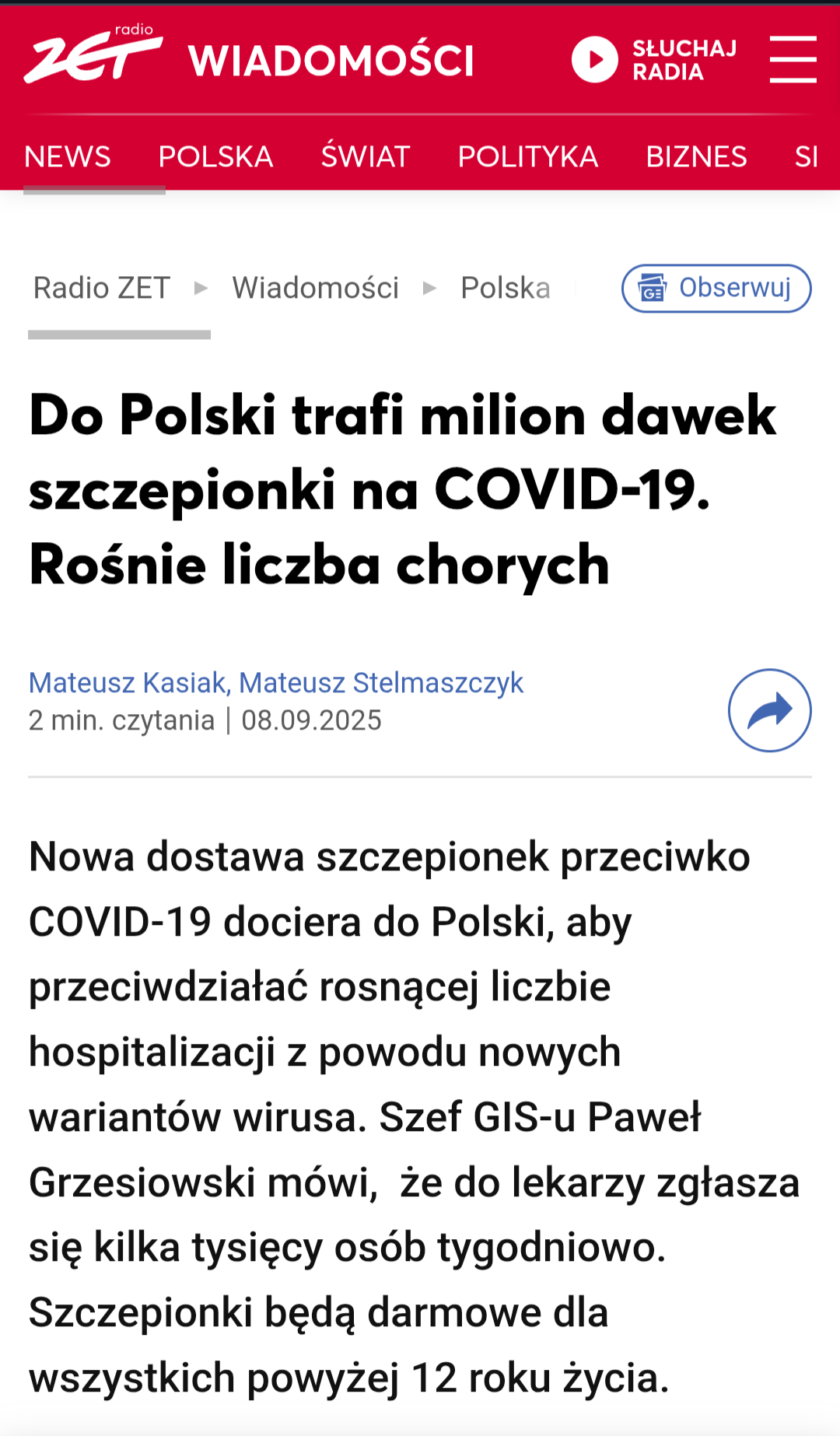Select the POLITYKA tab
Viewport: 840px width, 1436px height.
tap(527, 156)
